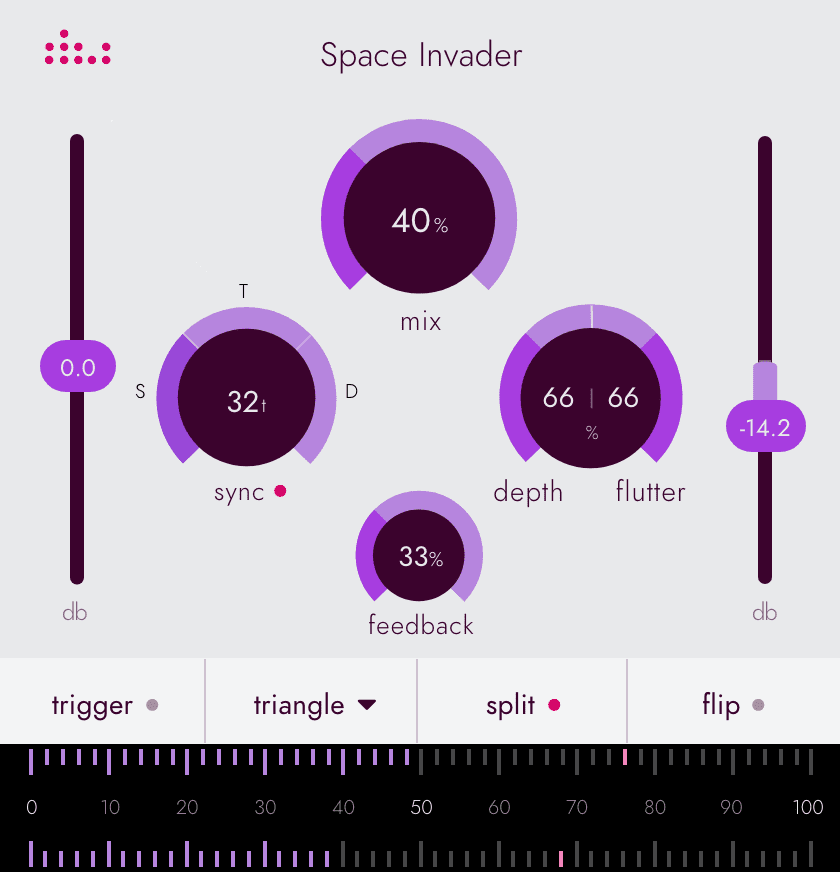This screenshot has height=872, width=840.
Task: Tap the input gain slider handle at 0.0
Action: [77, 368]
